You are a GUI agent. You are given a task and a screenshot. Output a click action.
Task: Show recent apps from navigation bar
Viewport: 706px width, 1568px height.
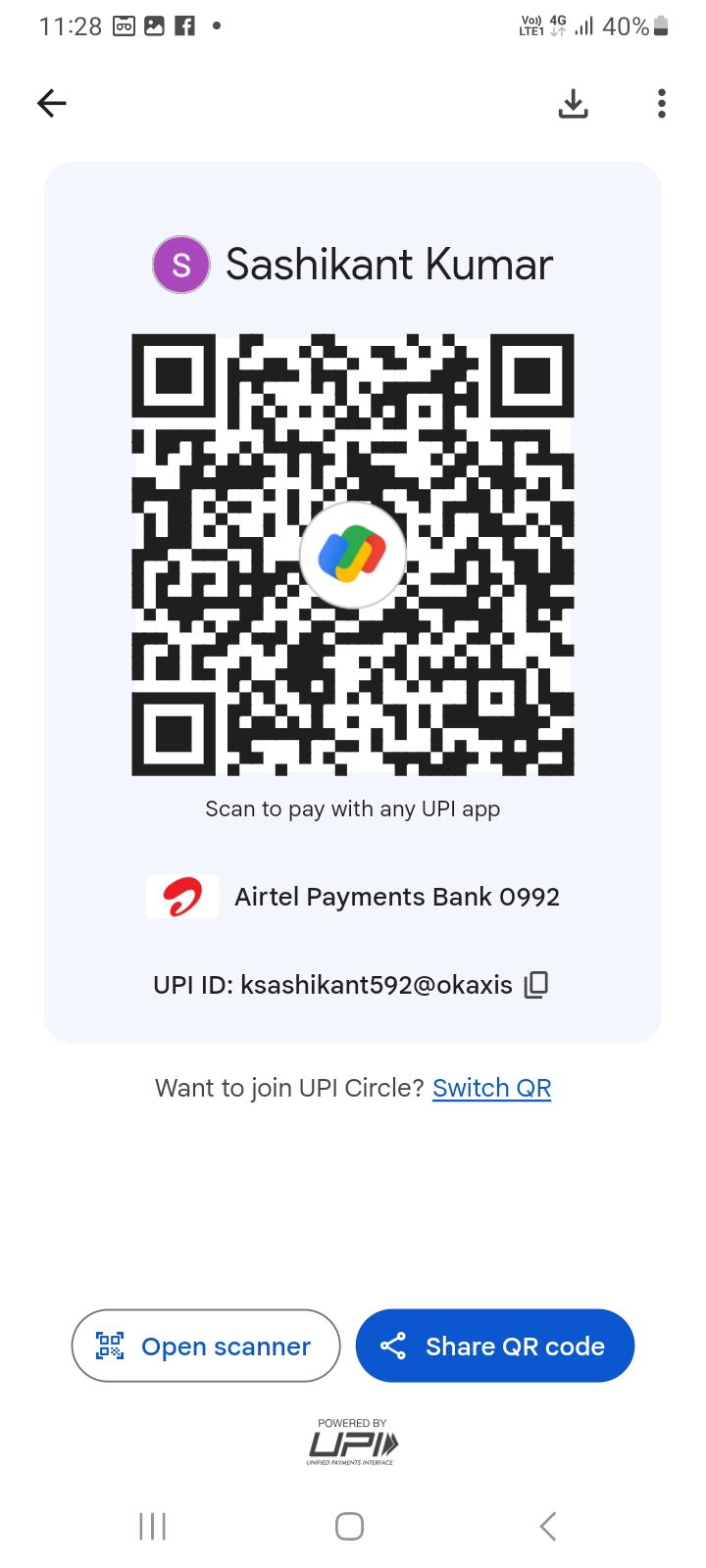click(153, 1526)
